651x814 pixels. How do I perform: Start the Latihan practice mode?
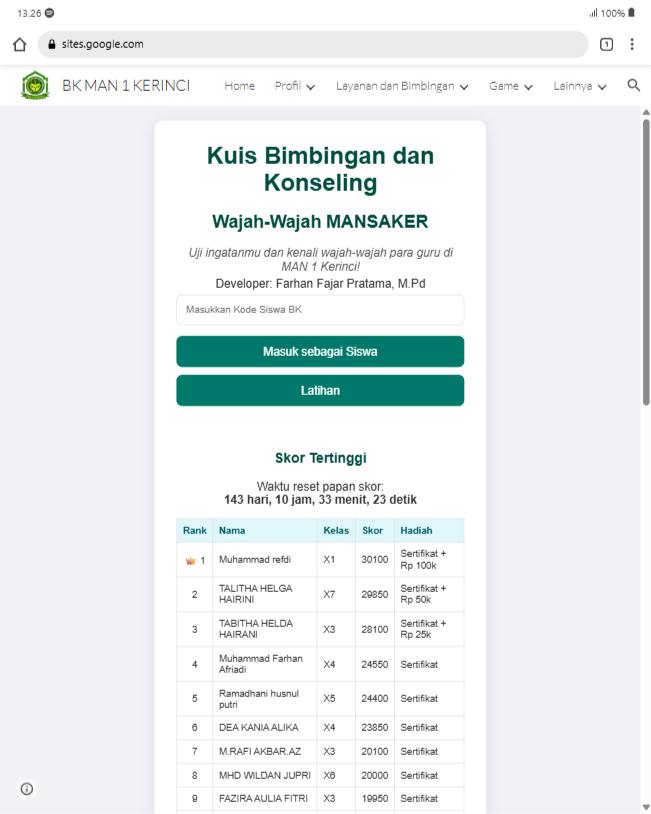pos(320,390)
